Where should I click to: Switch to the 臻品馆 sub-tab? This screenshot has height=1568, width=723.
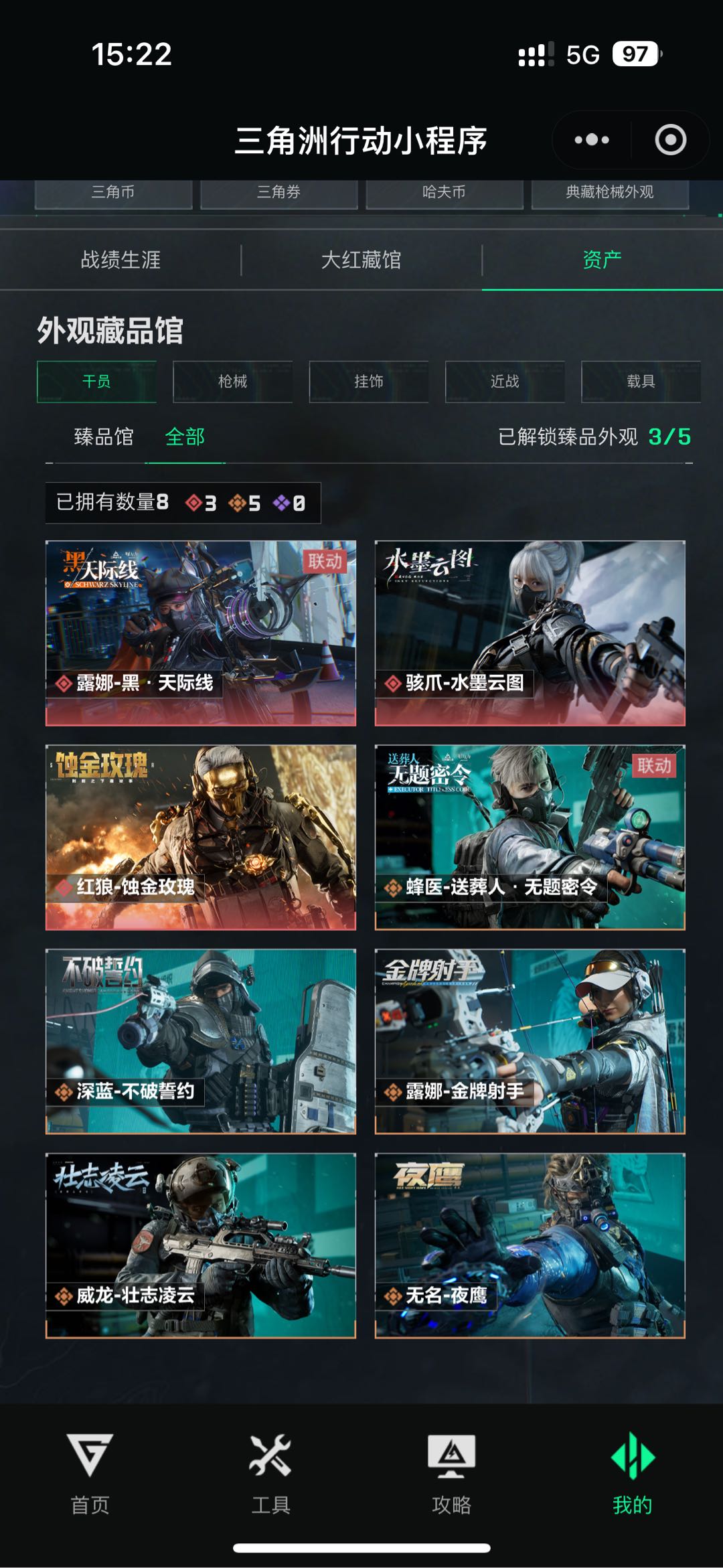click(x=104, y=437)
